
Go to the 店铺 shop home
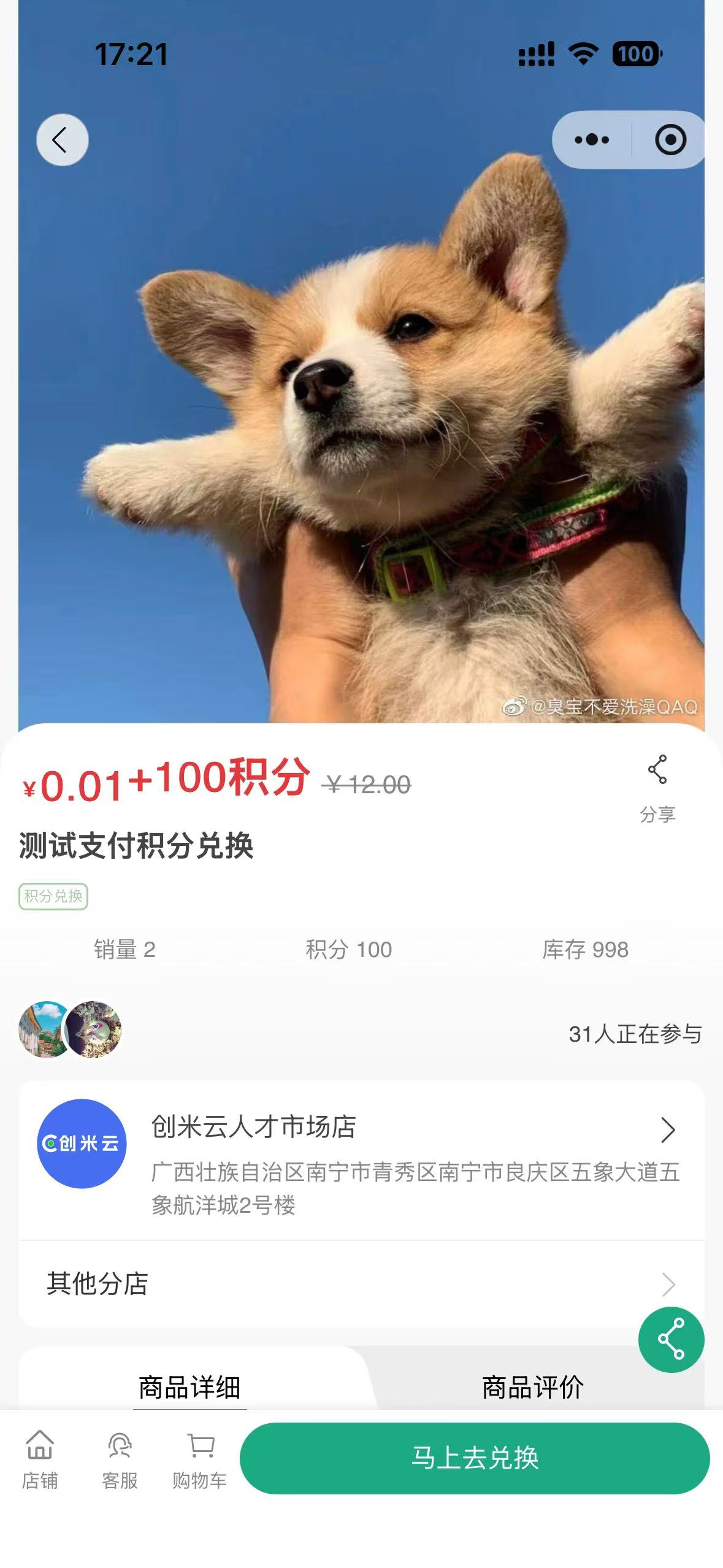click(x=40, y=1459)
